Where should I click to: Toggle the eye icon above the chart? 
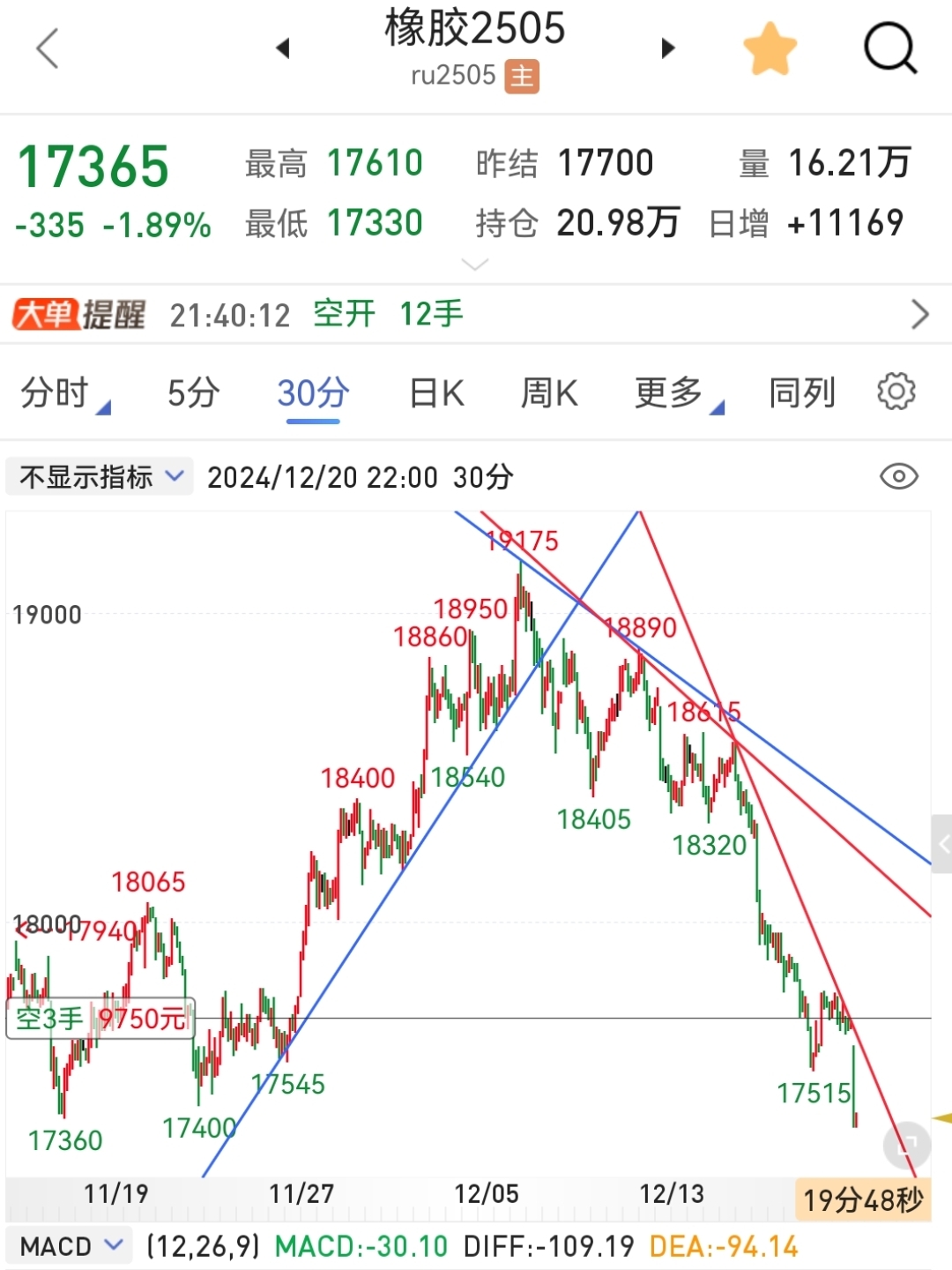900,476
